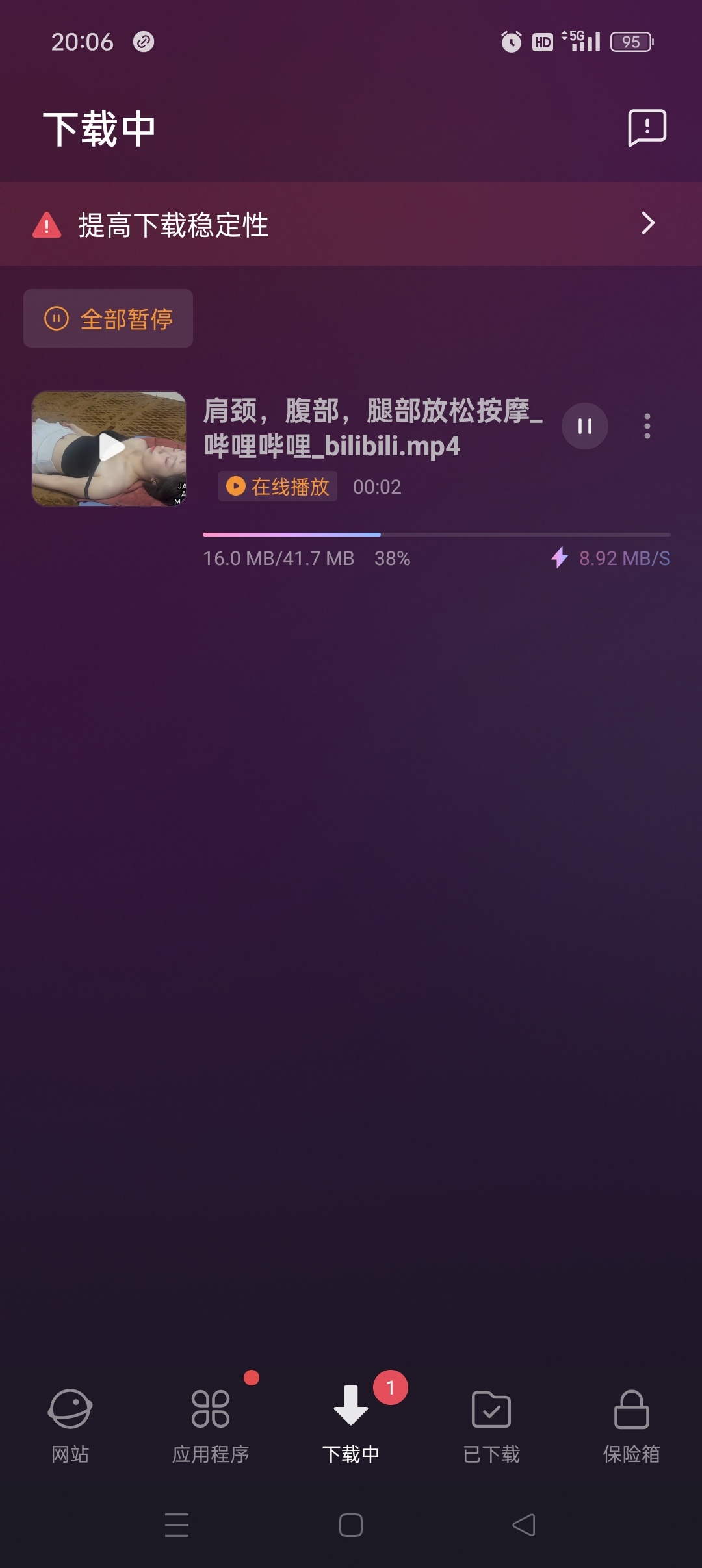The image size is (702, 1568).
Task: Tap 在线播放 to play online
Action: point(278,487)
